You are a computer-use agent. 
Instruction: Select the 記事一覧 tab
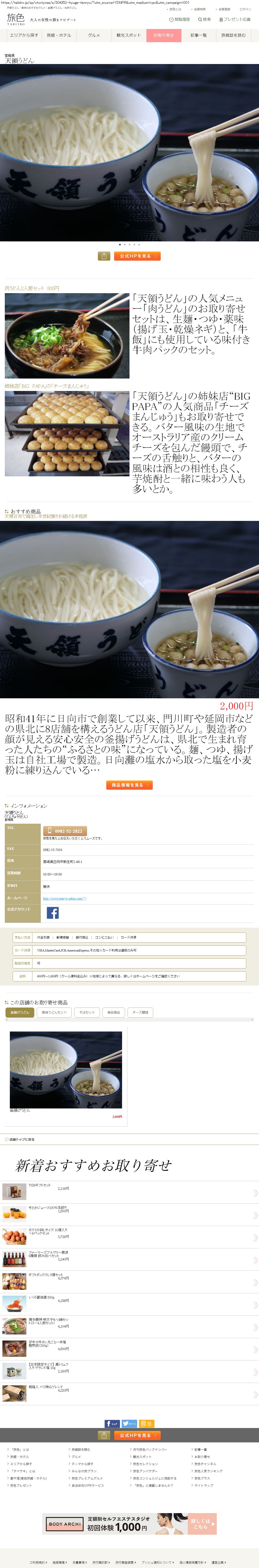point(199,35)
